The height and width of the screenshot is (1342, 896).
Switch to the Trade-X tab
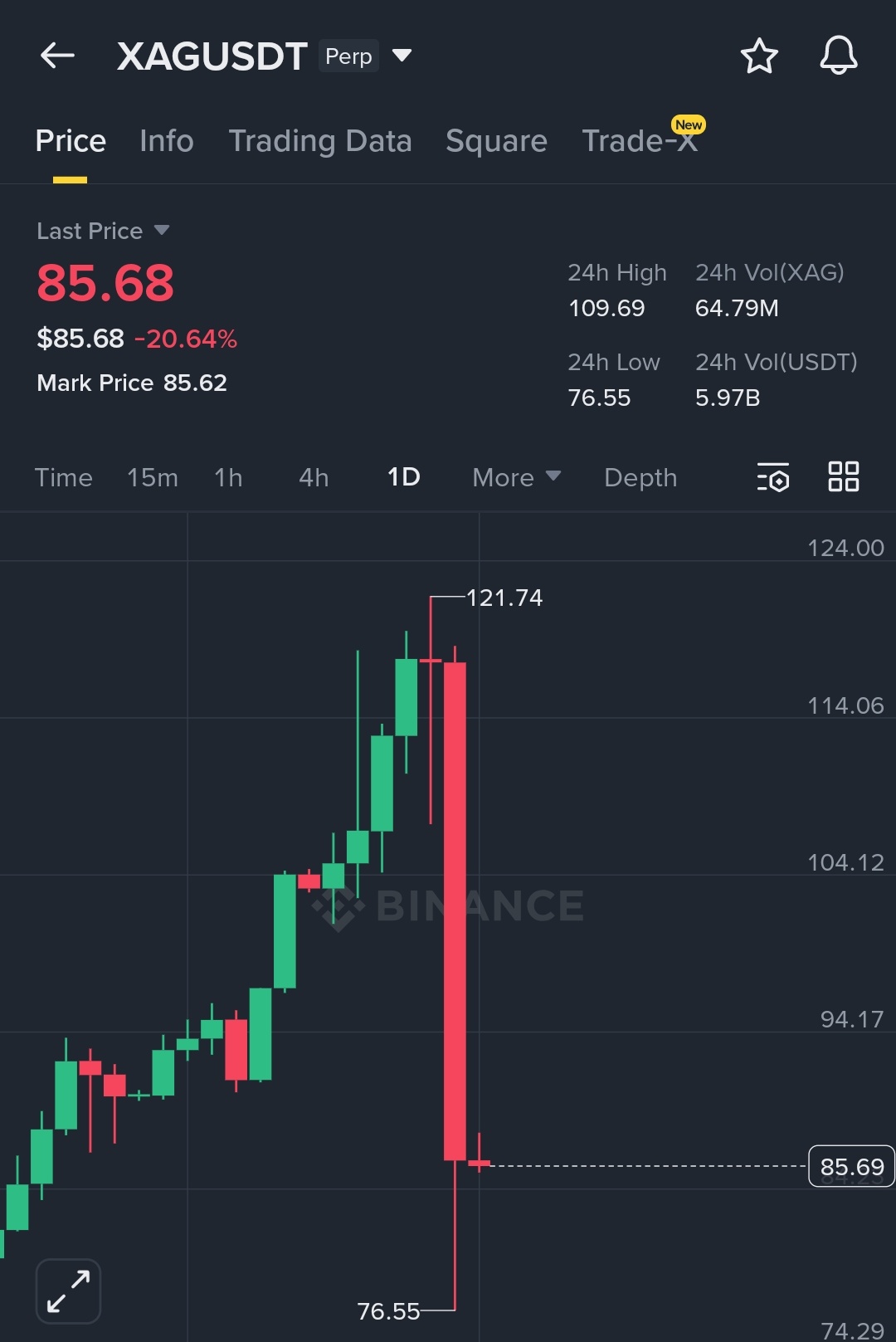pos(640,141)
